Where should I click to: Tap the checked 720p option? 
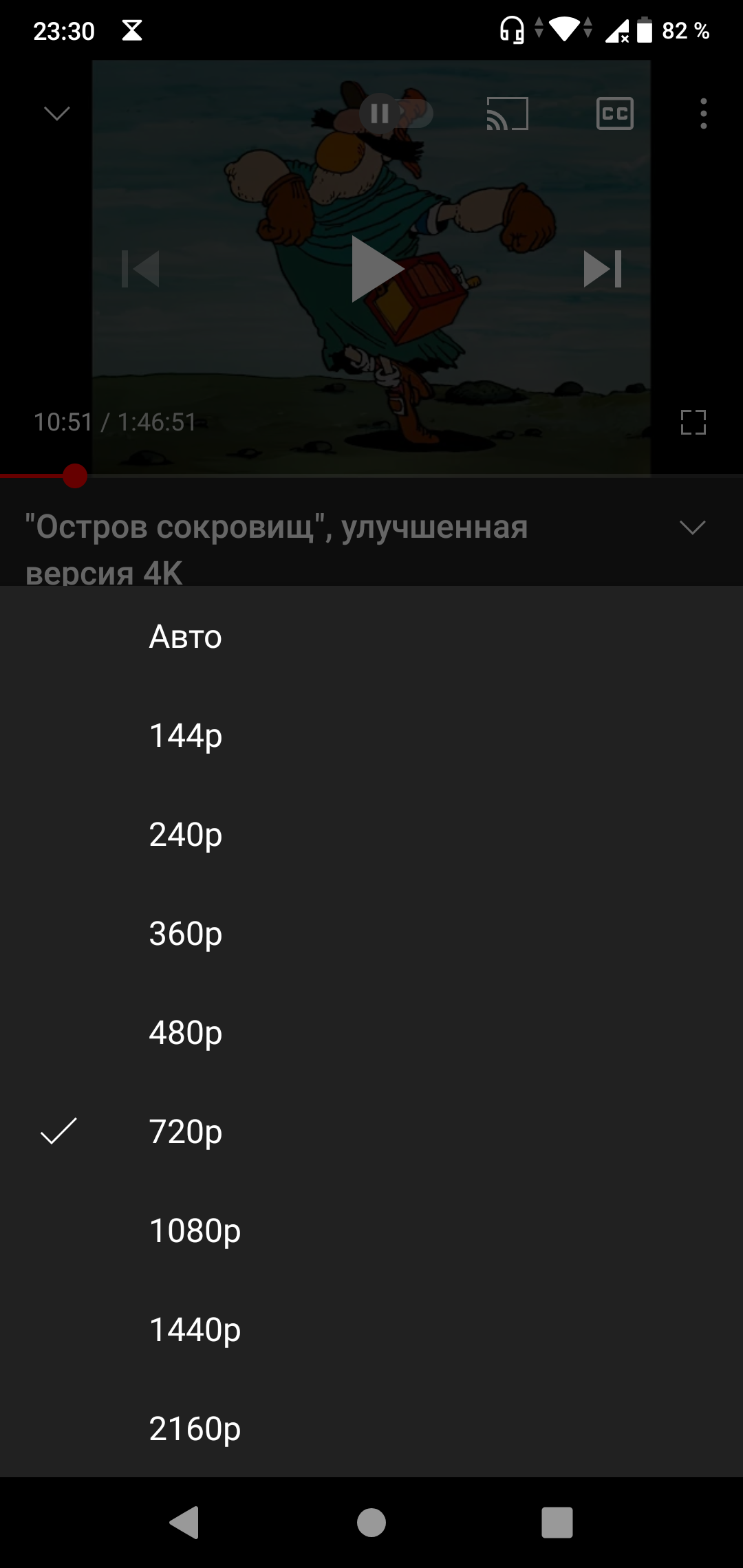tap(371, 1131)
